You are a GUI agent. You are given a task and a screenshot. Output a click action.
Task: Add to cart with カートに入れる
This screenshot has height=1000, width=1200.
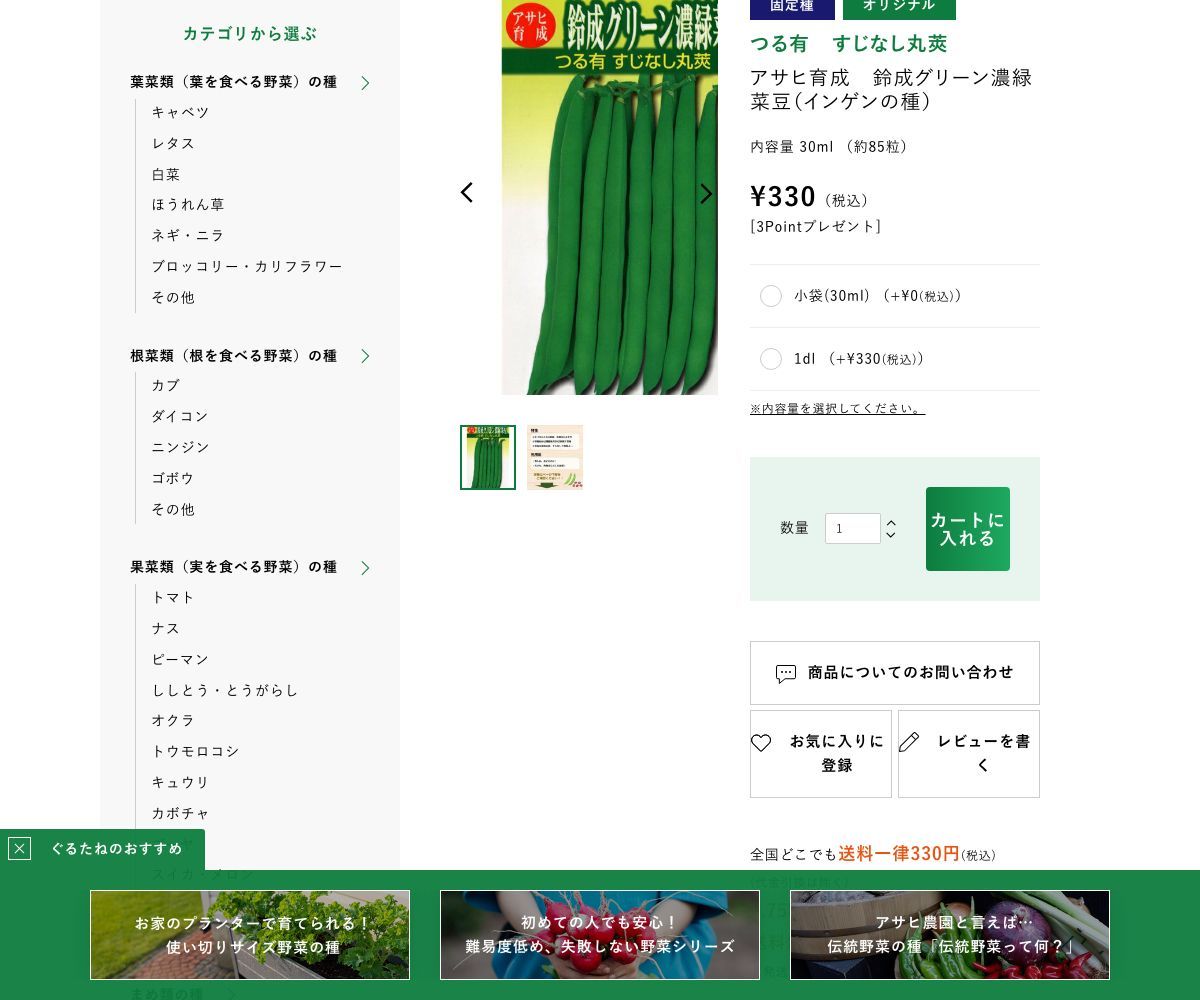[967, 529]
